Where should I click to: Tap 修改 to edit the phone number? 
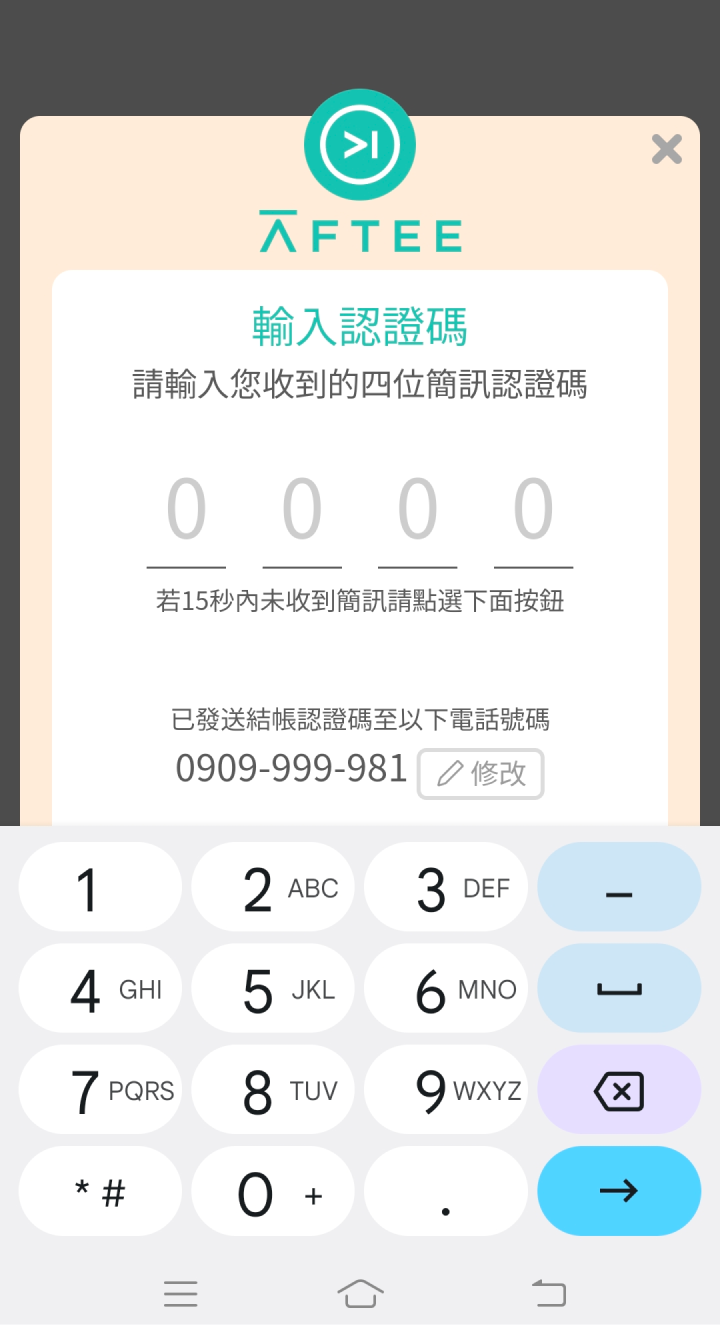[x=481, y=773]
